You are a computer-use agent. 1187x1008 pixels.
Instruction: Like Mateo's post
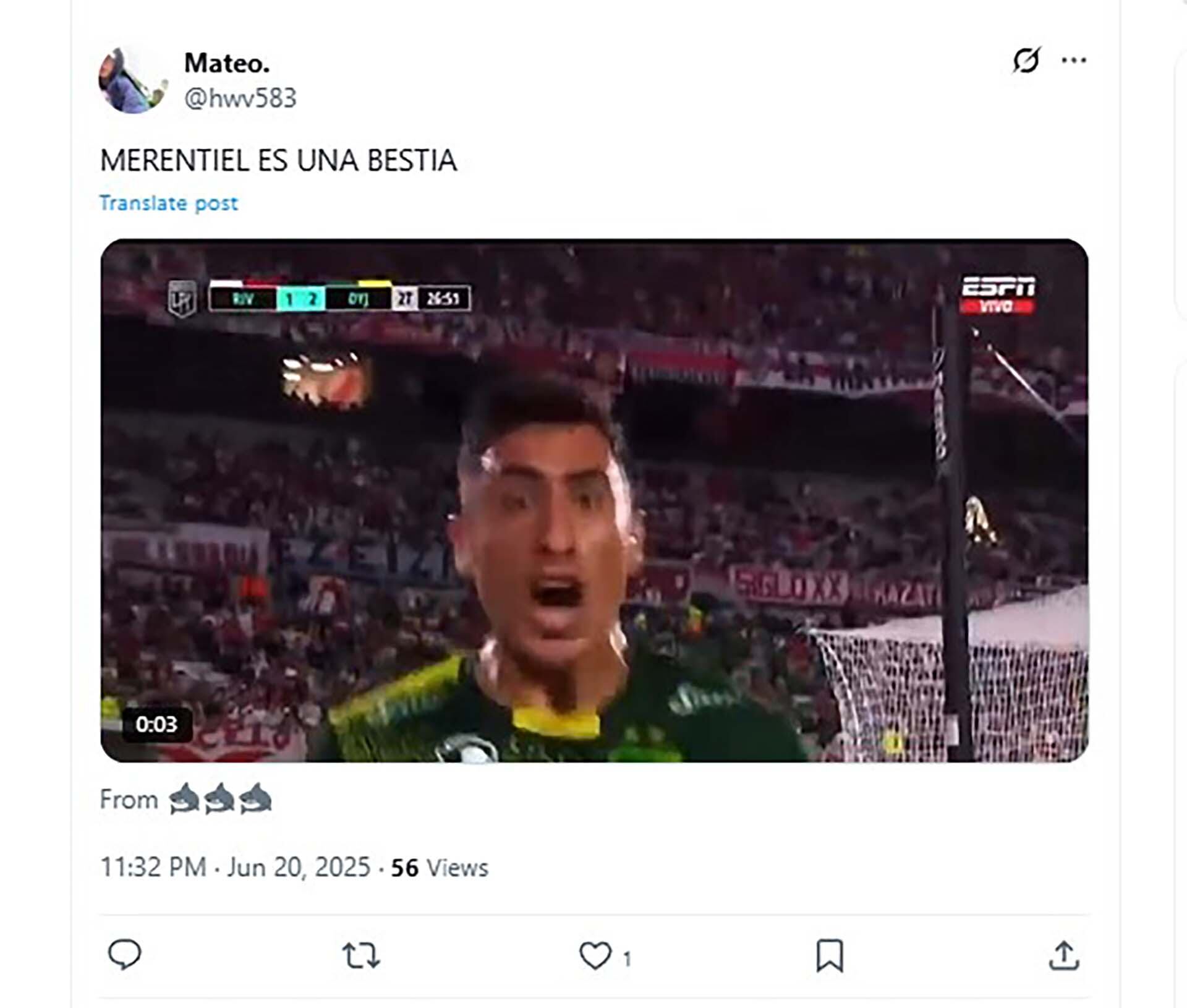[595, 955]
